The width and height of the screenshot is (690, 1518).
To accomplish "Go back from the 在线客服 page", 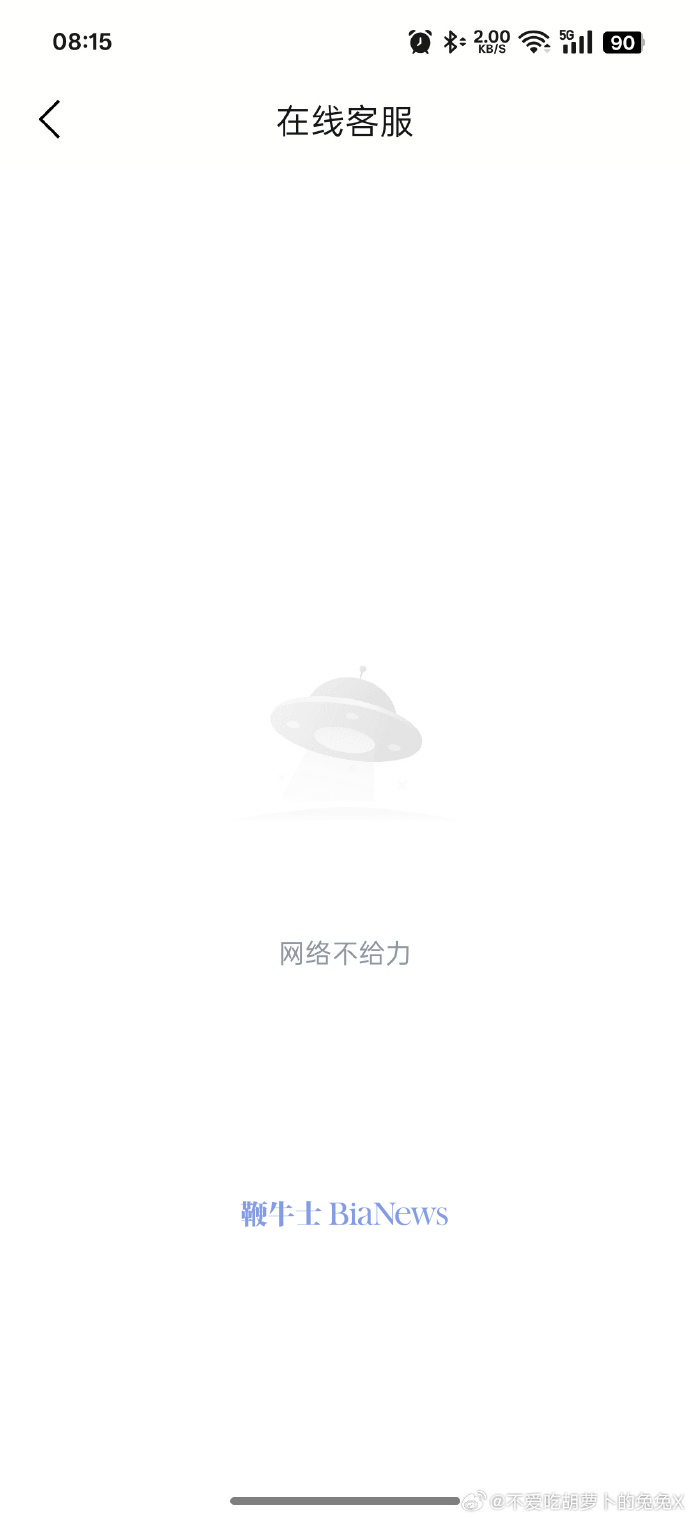I will [50, 120].
